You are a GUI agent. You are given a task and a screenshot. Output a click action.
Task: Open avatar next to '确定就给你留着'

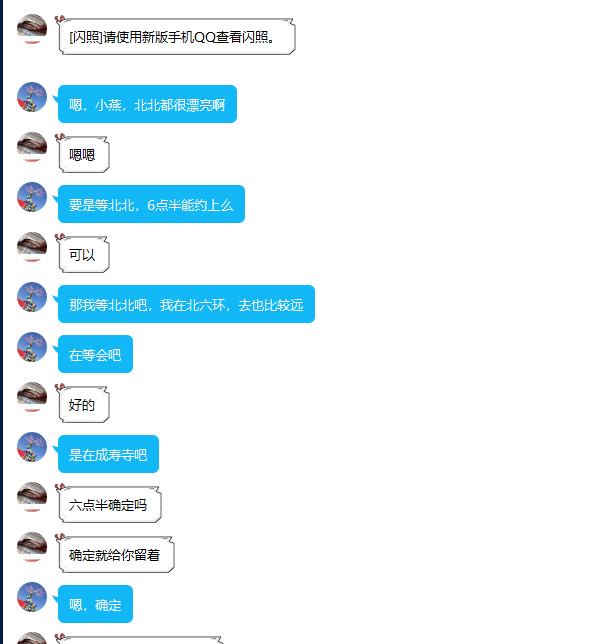[x=32, y=547]
